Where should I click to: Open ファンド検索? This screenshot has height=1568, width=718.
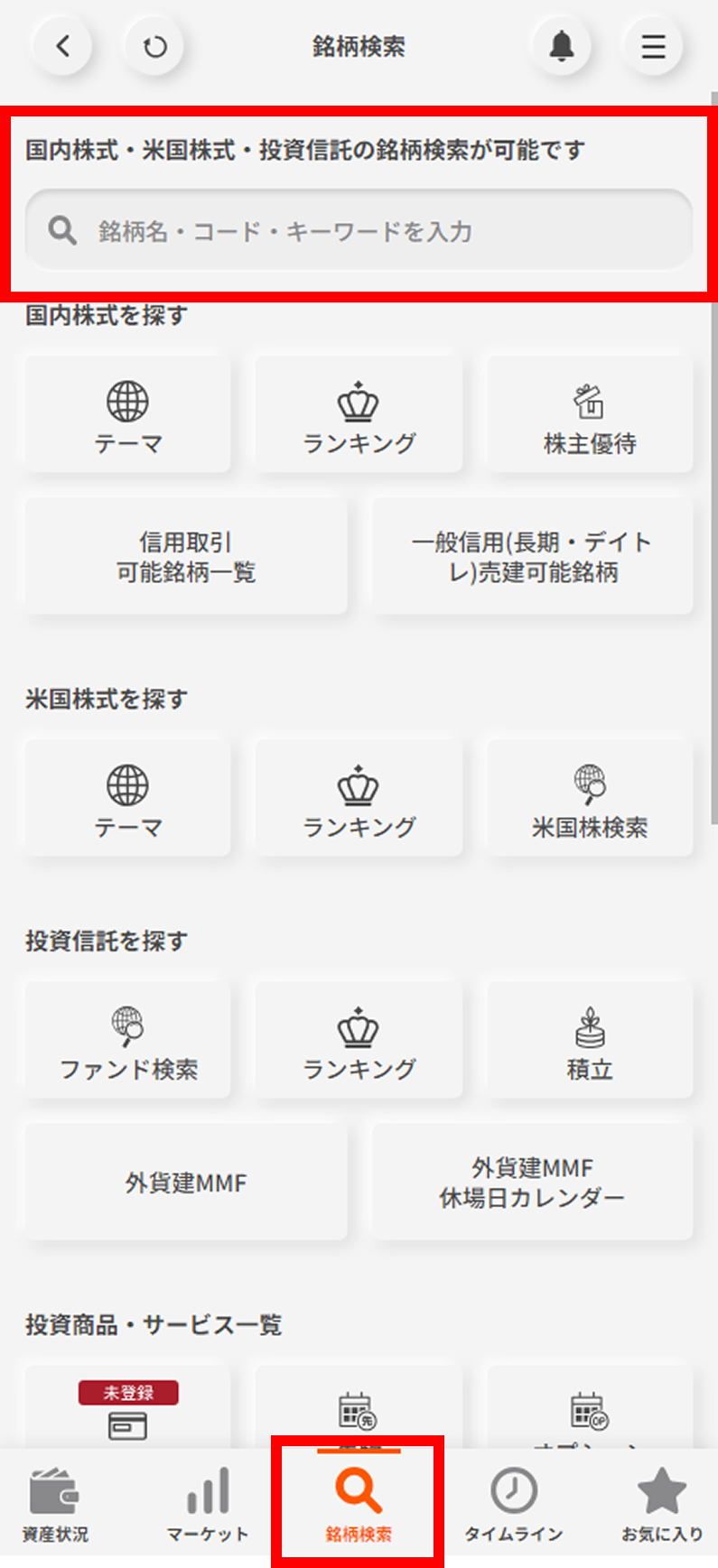(127, 1041)
